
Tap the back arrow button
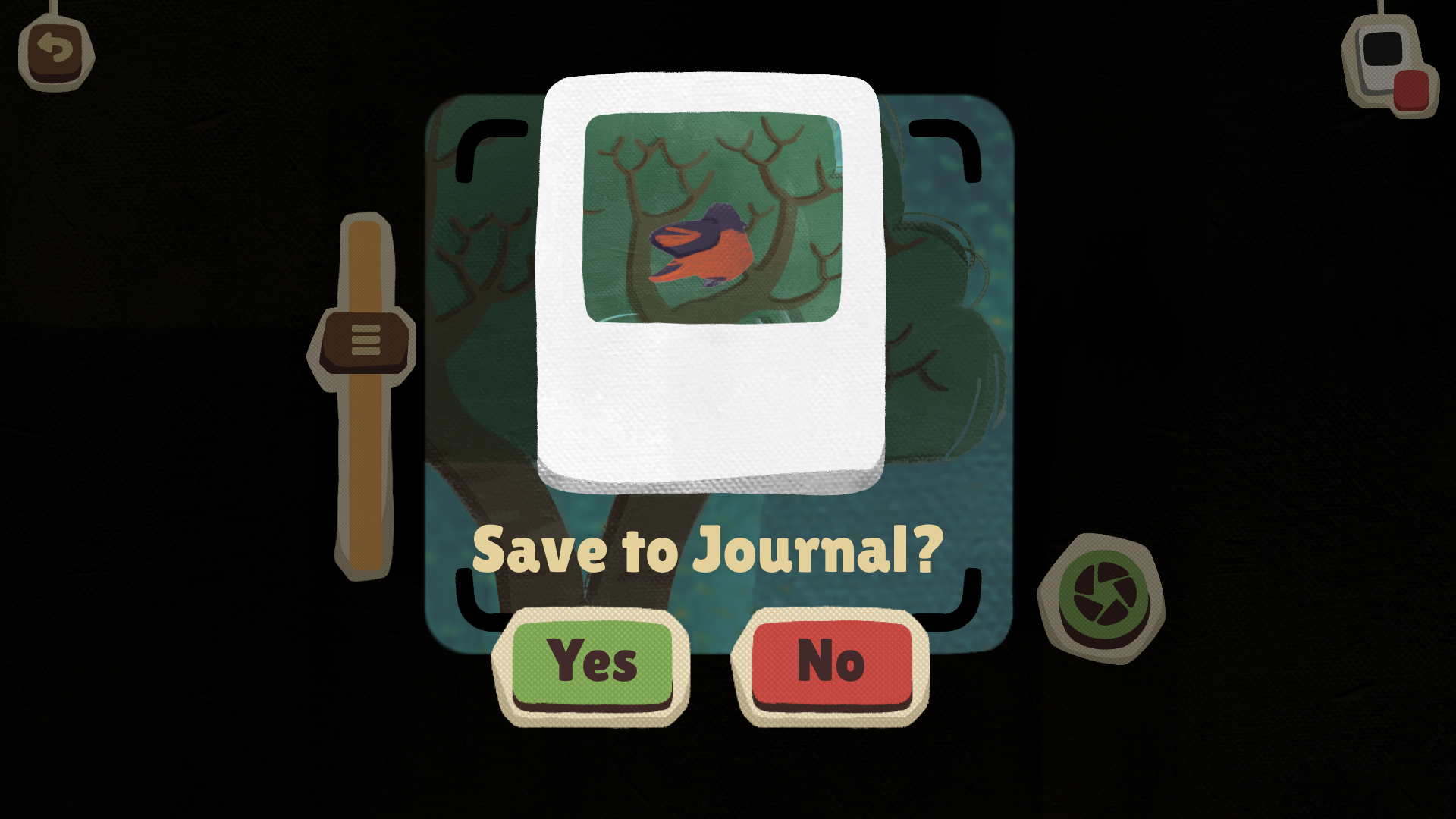point(55,52)
